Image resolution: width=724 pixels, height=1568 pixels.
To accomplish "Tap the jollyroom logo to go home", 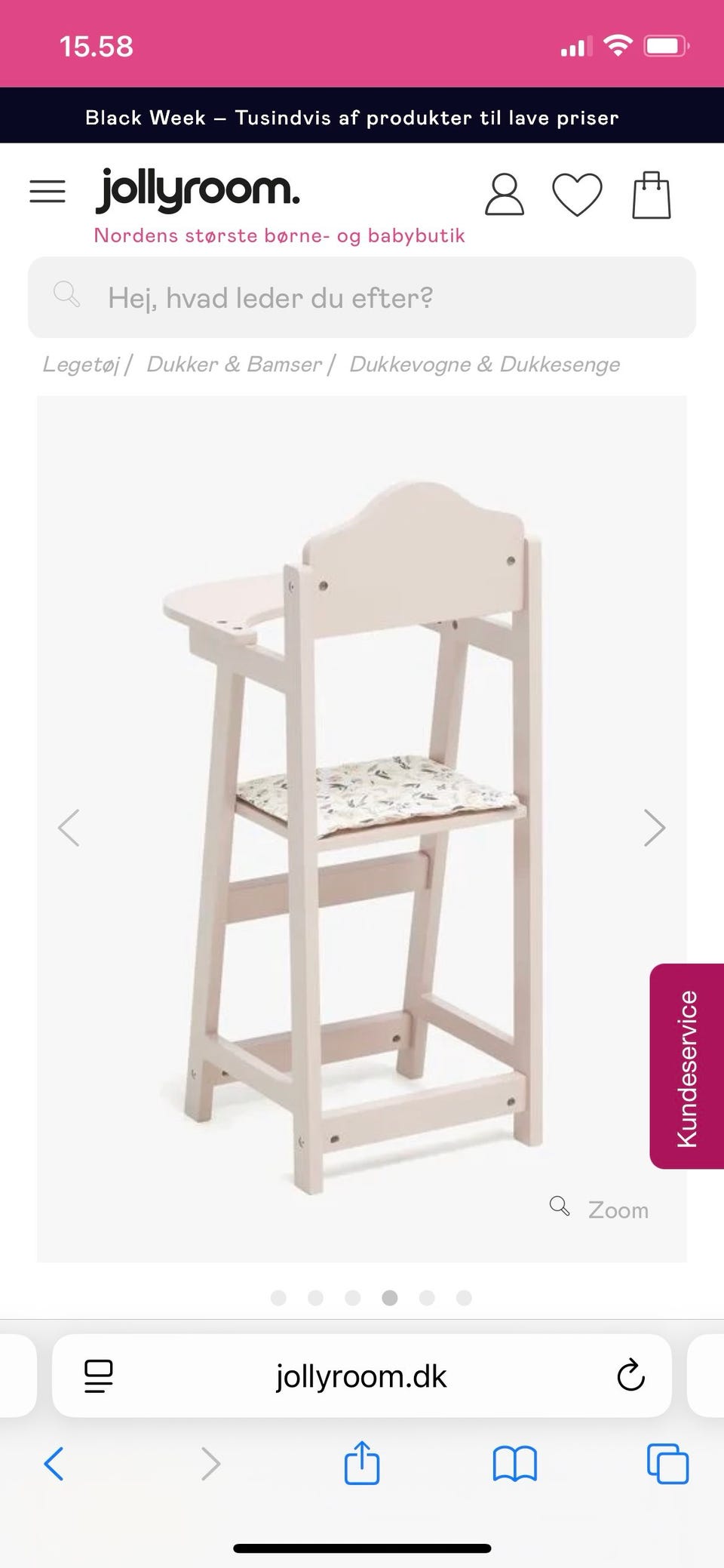I will click(198, 189).
